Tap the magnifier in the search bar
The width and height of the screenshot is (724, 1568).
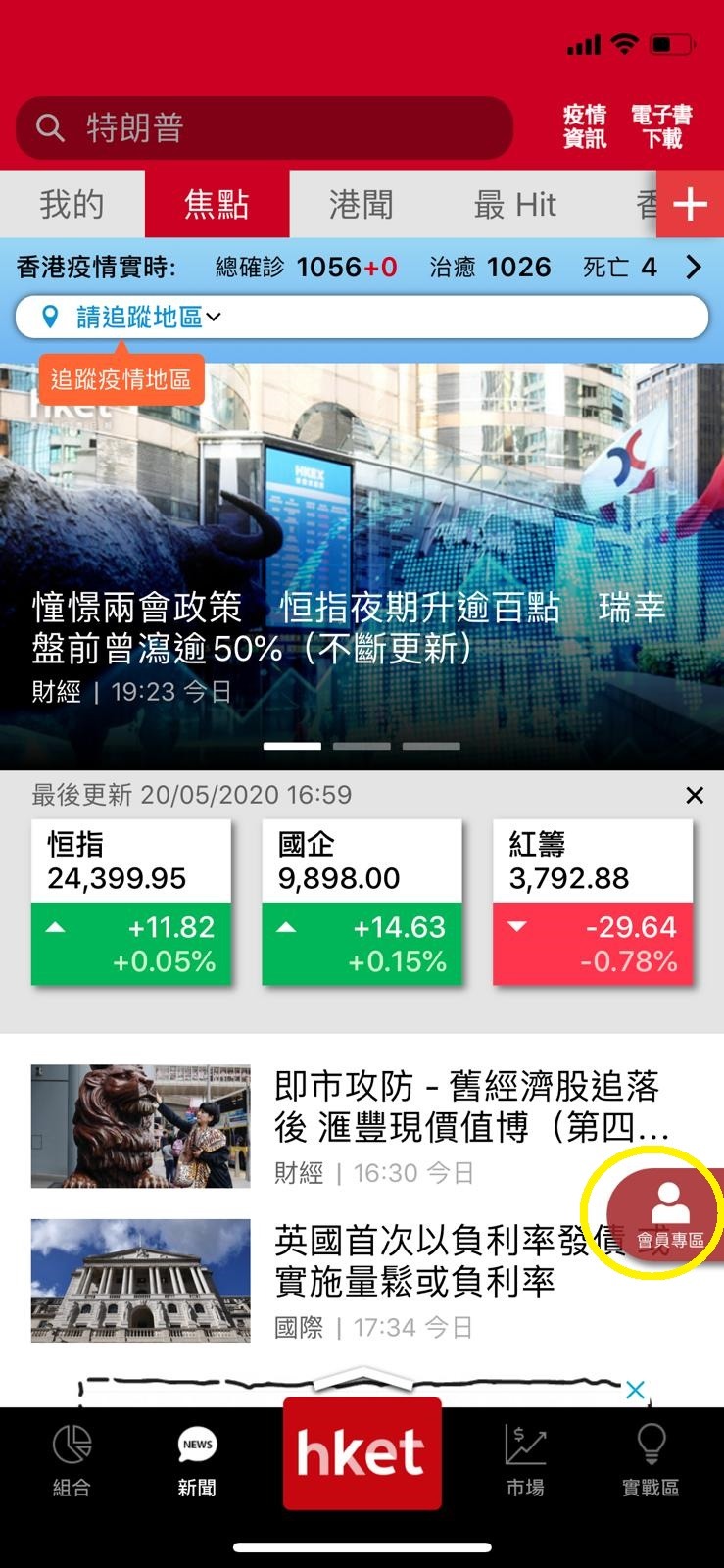(x=49, y=127)
